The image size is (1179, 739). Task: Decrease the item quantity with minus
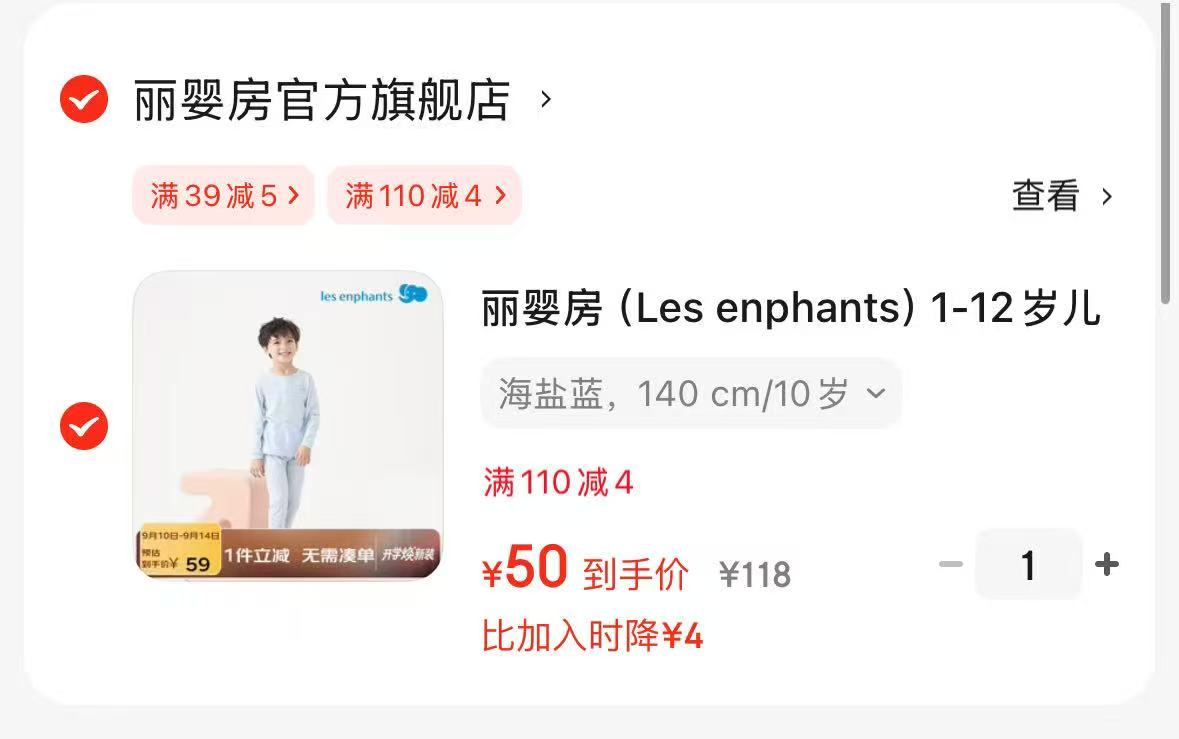[x=950, y=565]
